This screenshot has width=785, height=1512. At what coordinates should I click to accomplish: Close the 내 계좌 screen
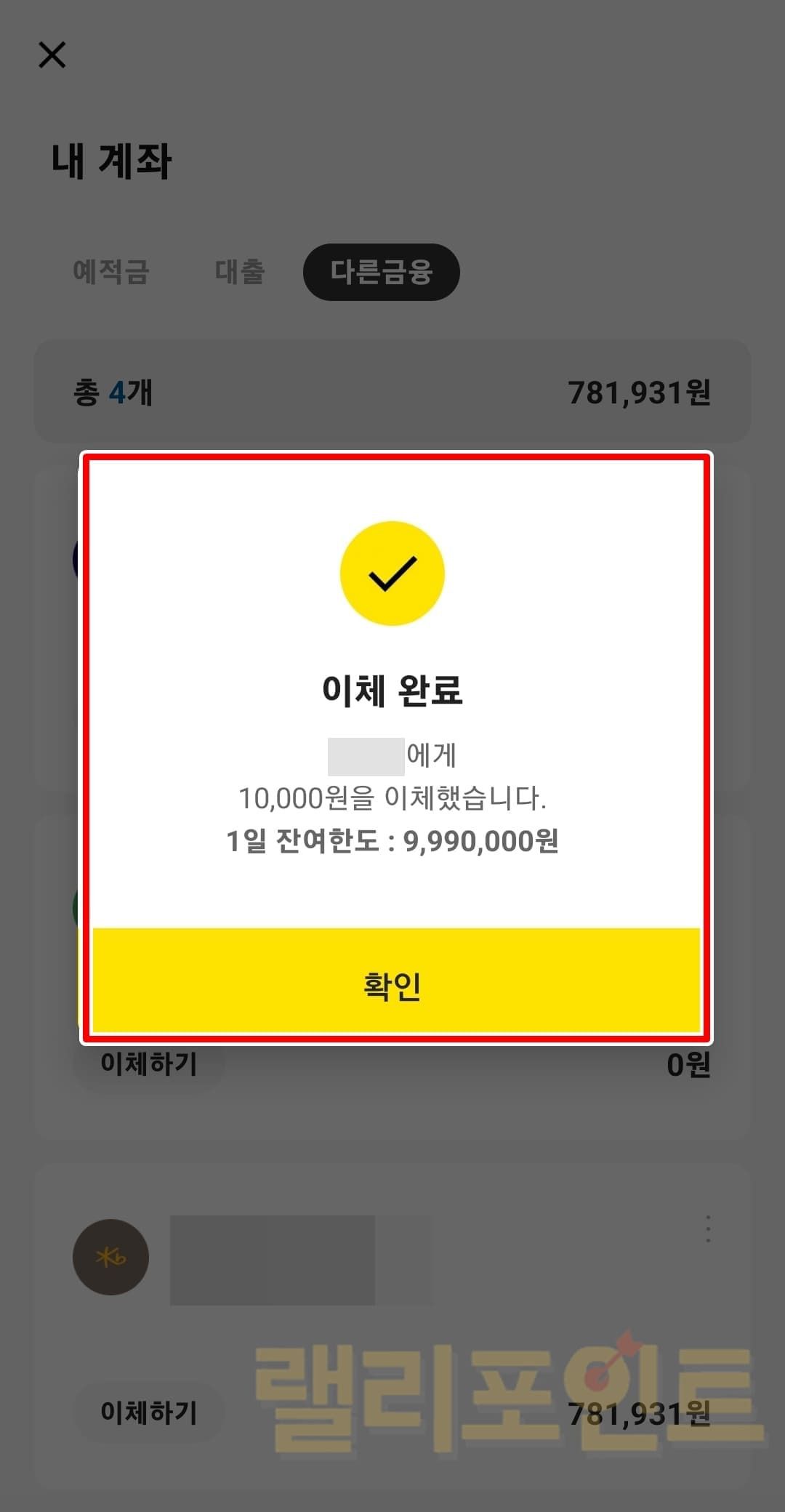pos(52,55)
